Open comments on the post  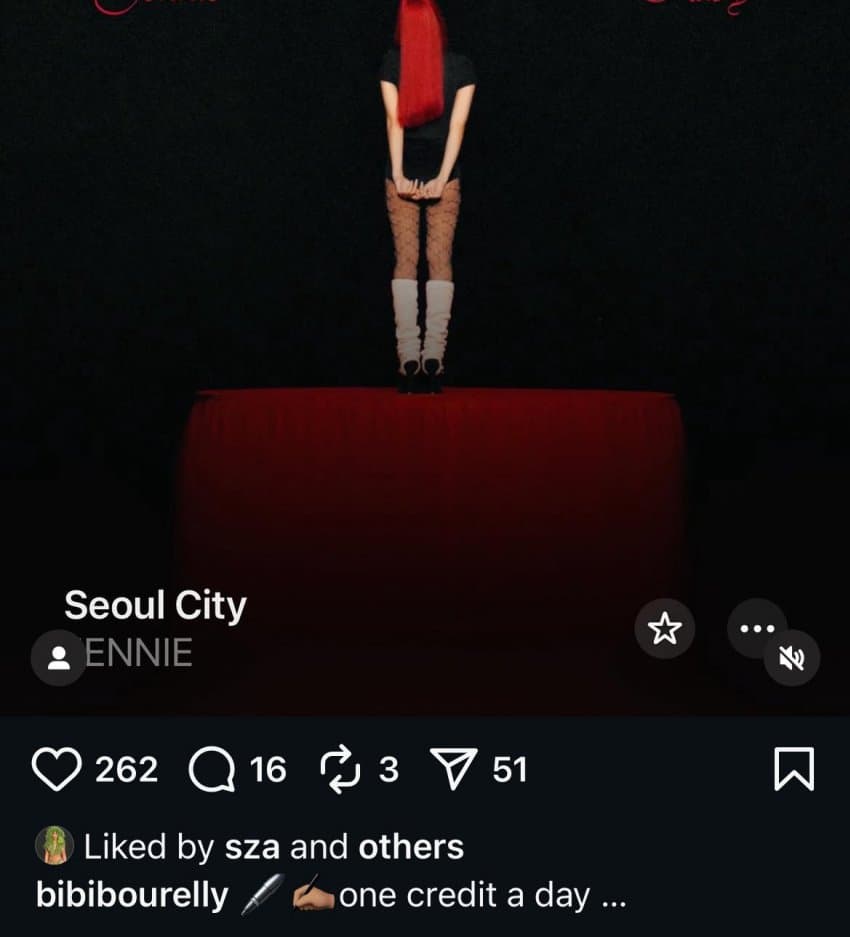tap(211, 770)
